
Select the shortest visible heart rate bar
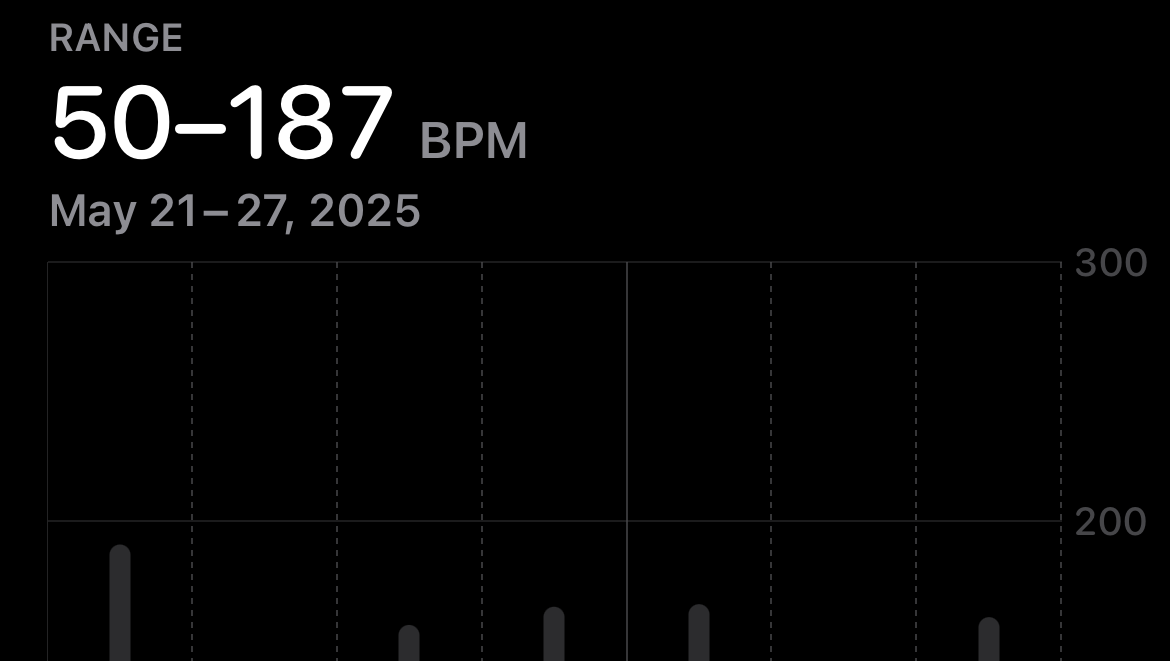click(409, 643)
